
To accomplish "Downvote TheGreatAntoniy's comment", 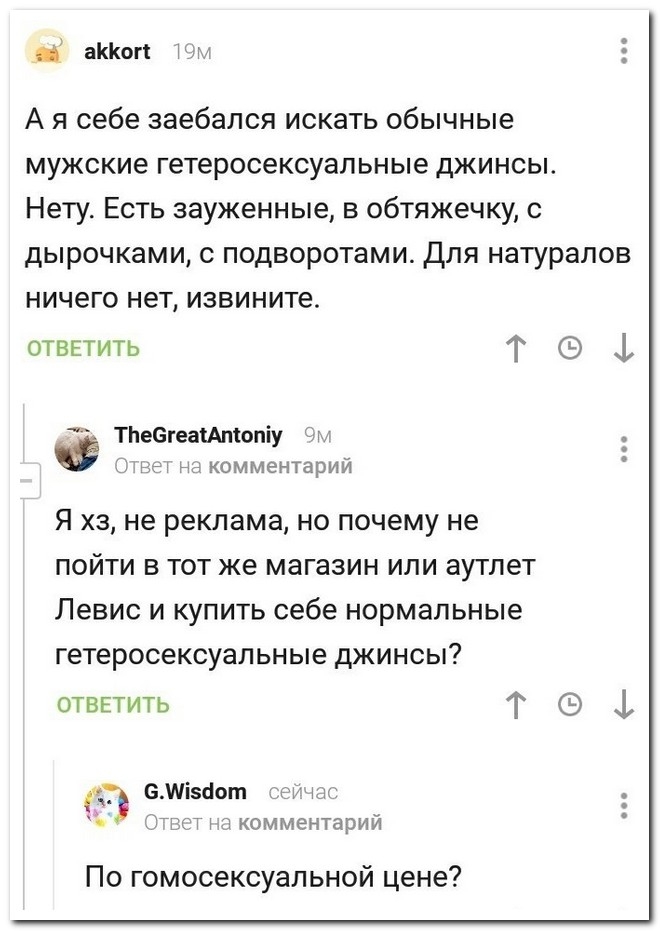I will pyautogui.click(x=624, y=705).
